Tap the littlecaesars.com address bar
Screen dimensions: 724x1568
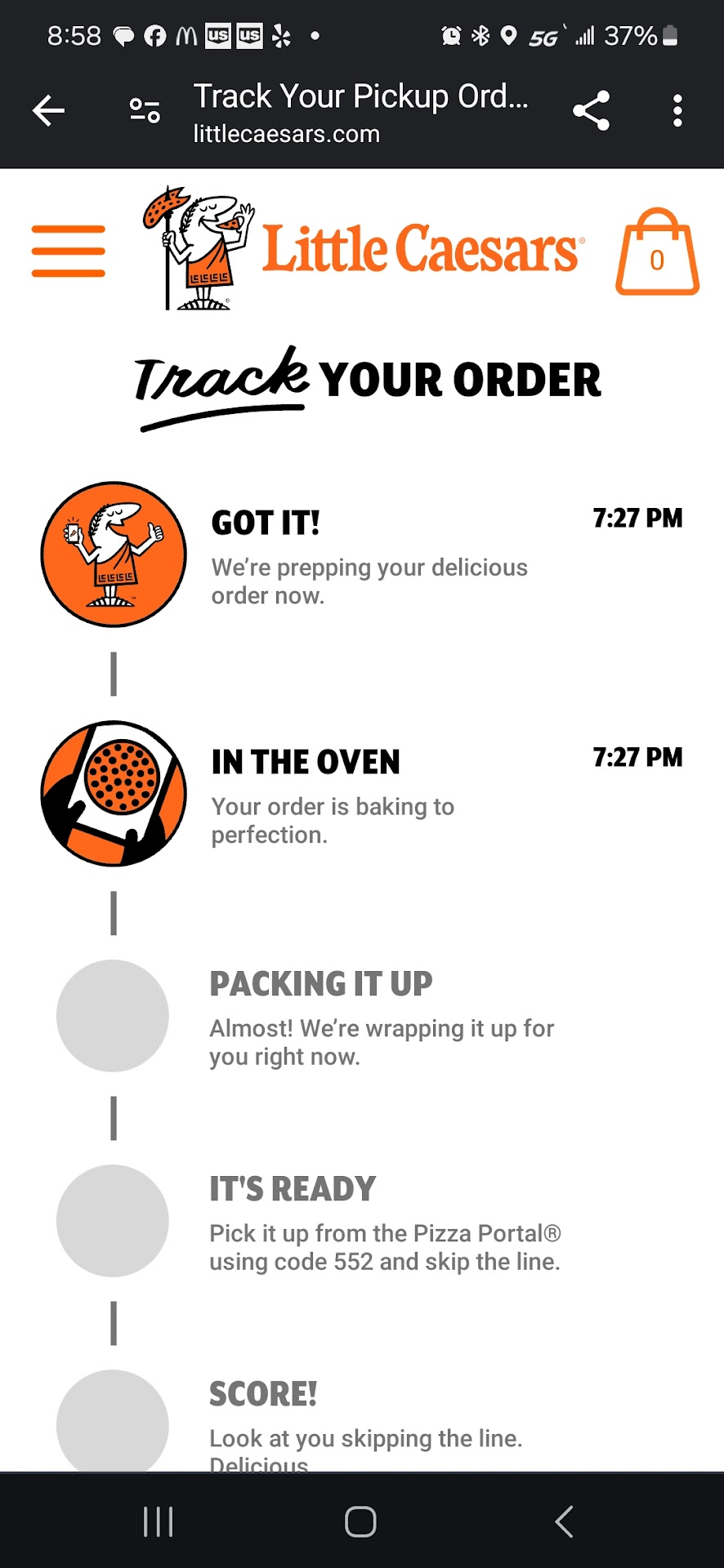coord(360,113)
